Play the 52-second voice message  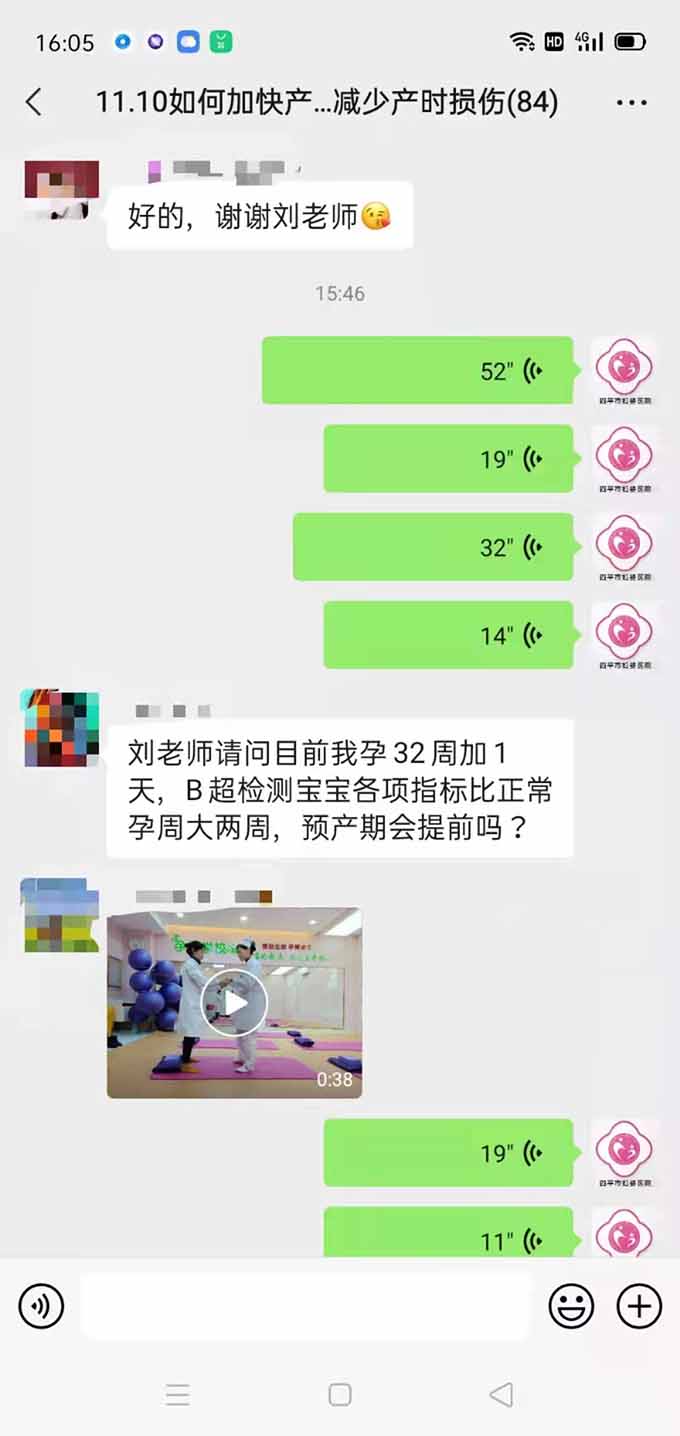[417, 371]
